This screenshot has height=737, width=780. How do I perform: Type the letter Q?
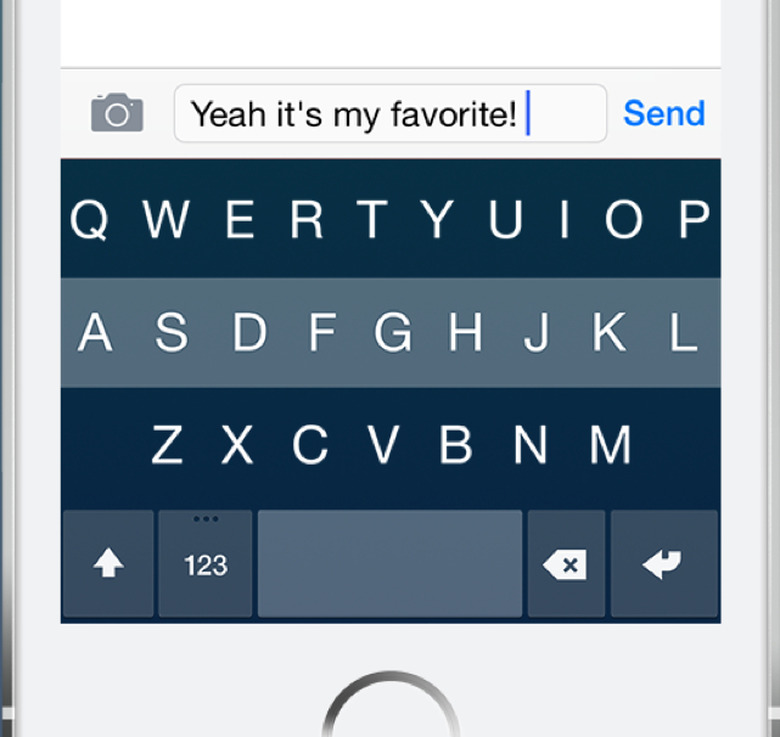(x=90, y=219)
